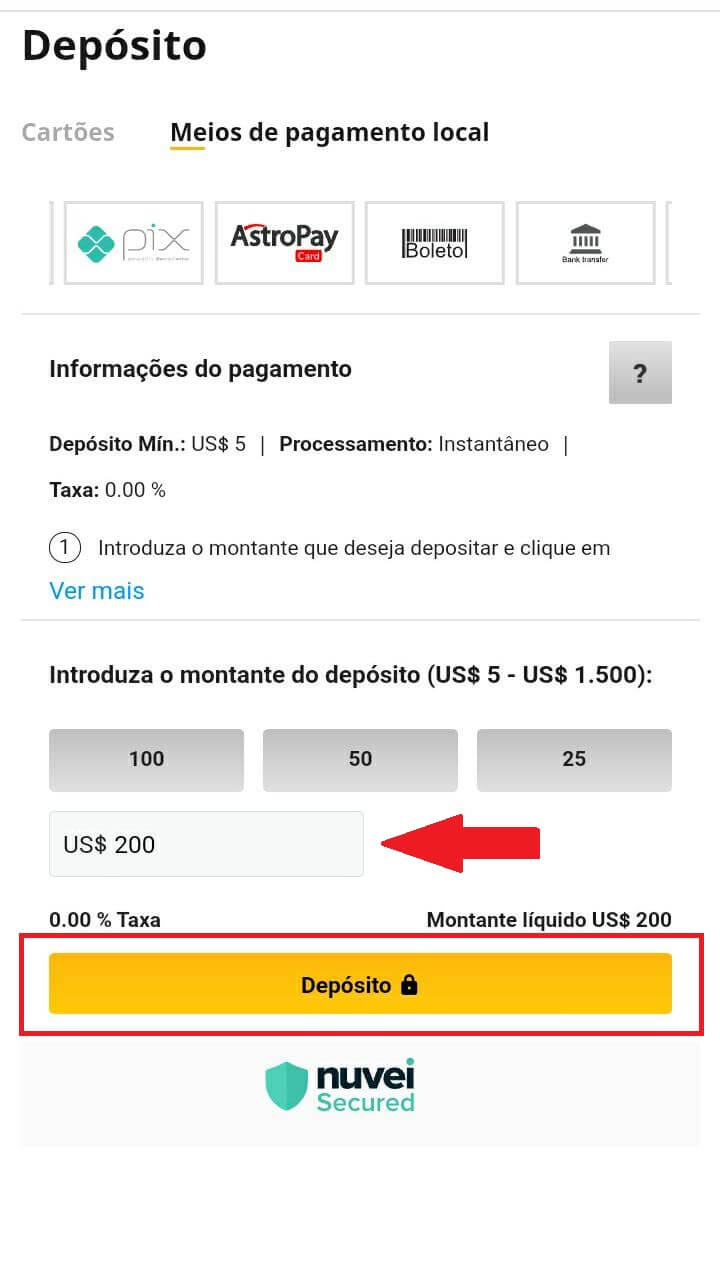Choose AstroPay Card payment method
Viewport: 720px width, 1261px height.
coord(284,243)
